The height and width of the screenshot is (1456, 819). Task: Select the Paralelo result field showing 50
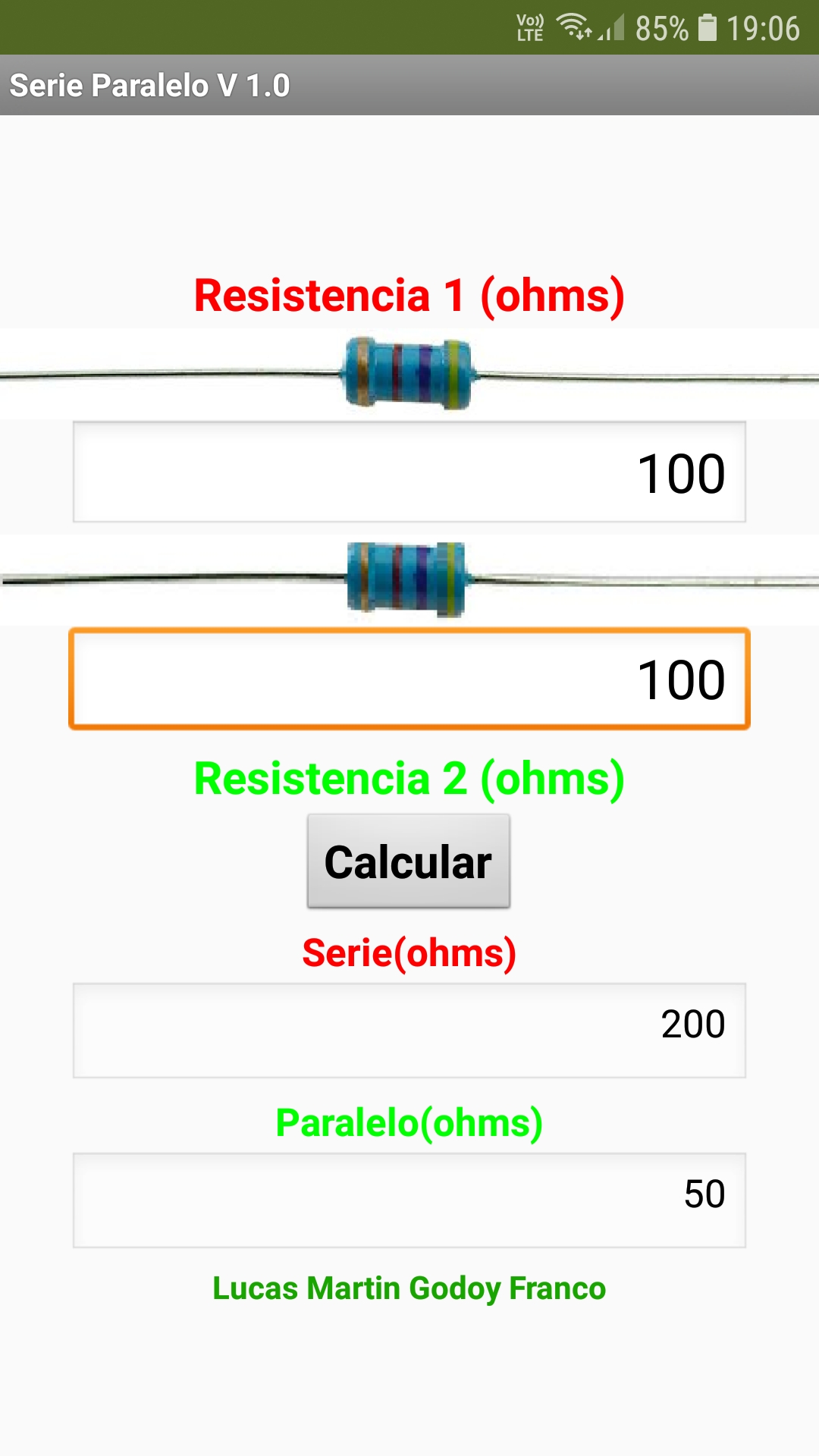pyautogui.click(x=409, y=1200)
